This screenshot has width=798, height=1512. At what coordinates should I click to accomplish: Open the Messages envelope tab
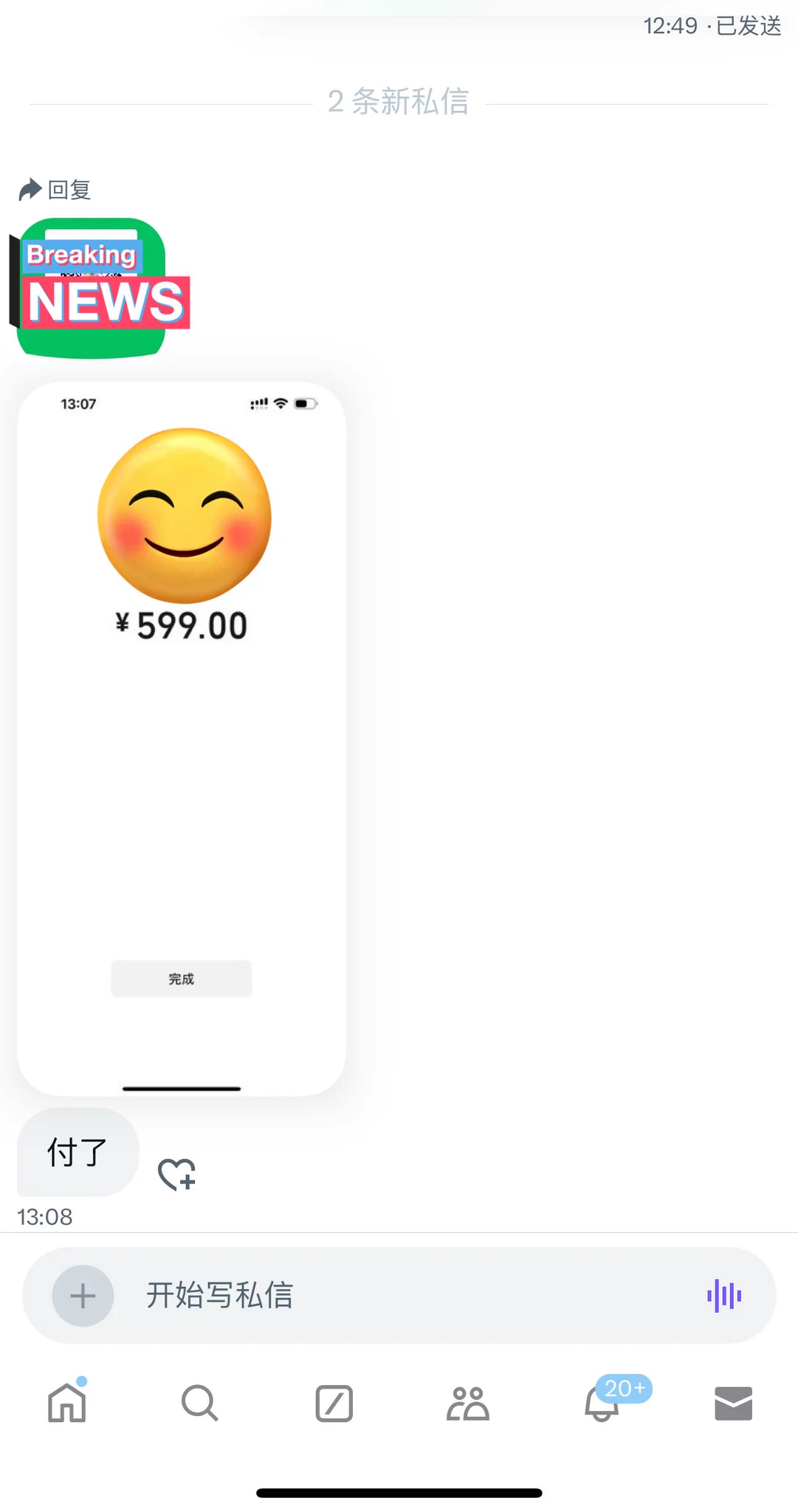(x=733, y=1403)
